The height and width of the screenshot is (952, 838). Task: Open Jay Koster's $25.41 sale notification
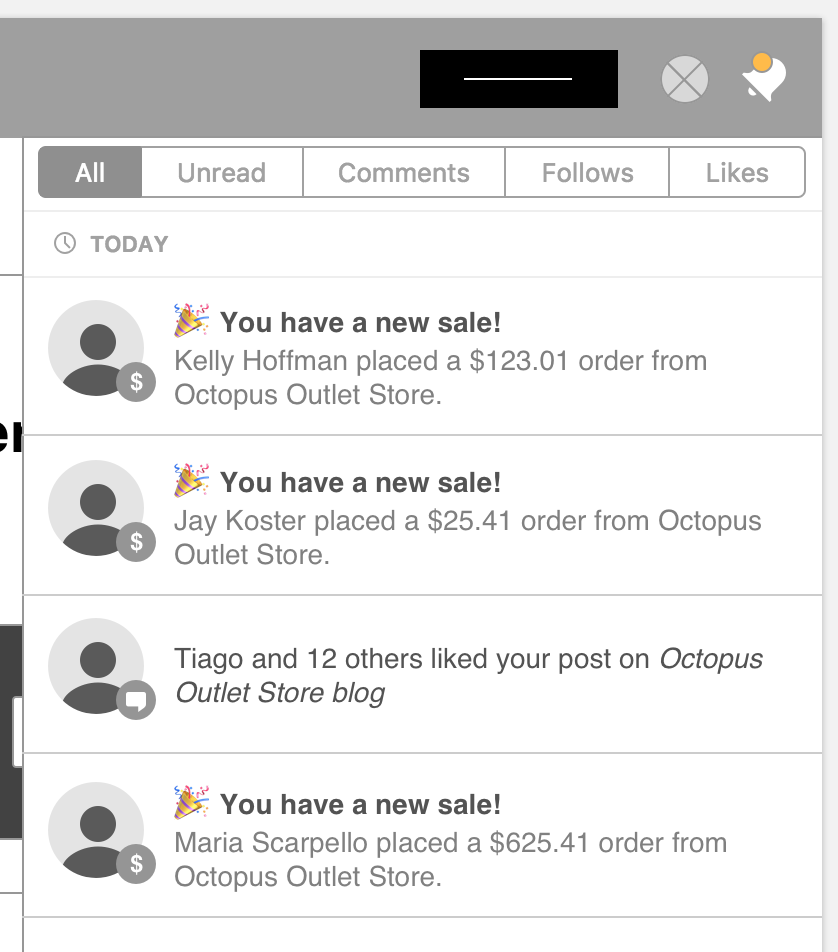click(423, 515)
